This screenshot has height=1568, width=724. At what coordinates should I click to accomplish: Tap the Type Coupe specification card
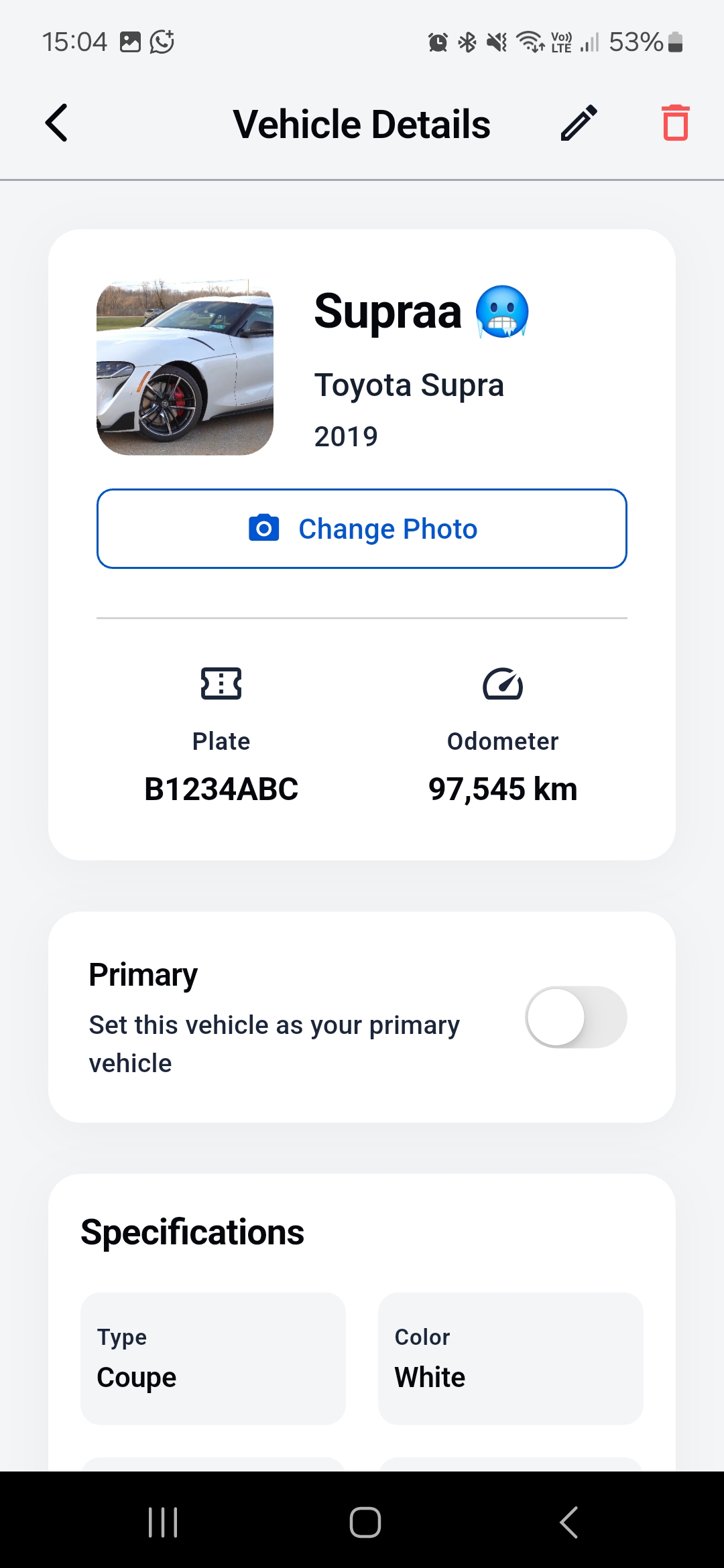click(x=213, y=1358)
